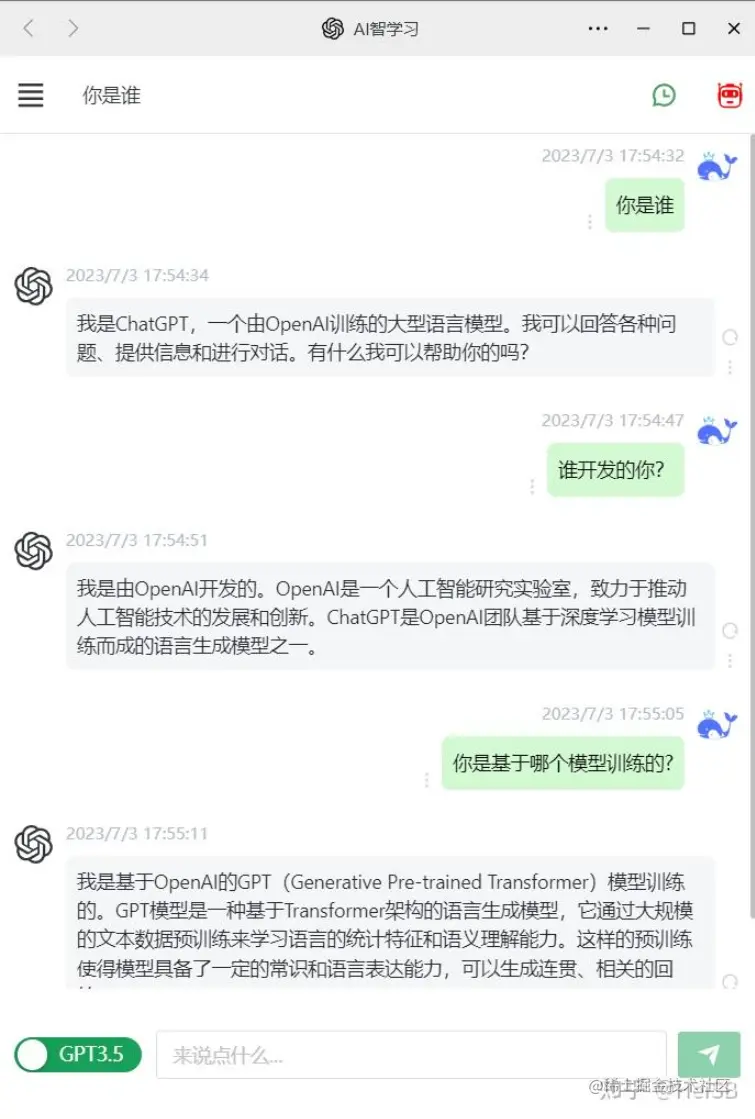Toggle the GPT3.5 model switch
This screenshot has width=755, height=1119.
(x=78, y=1054)
